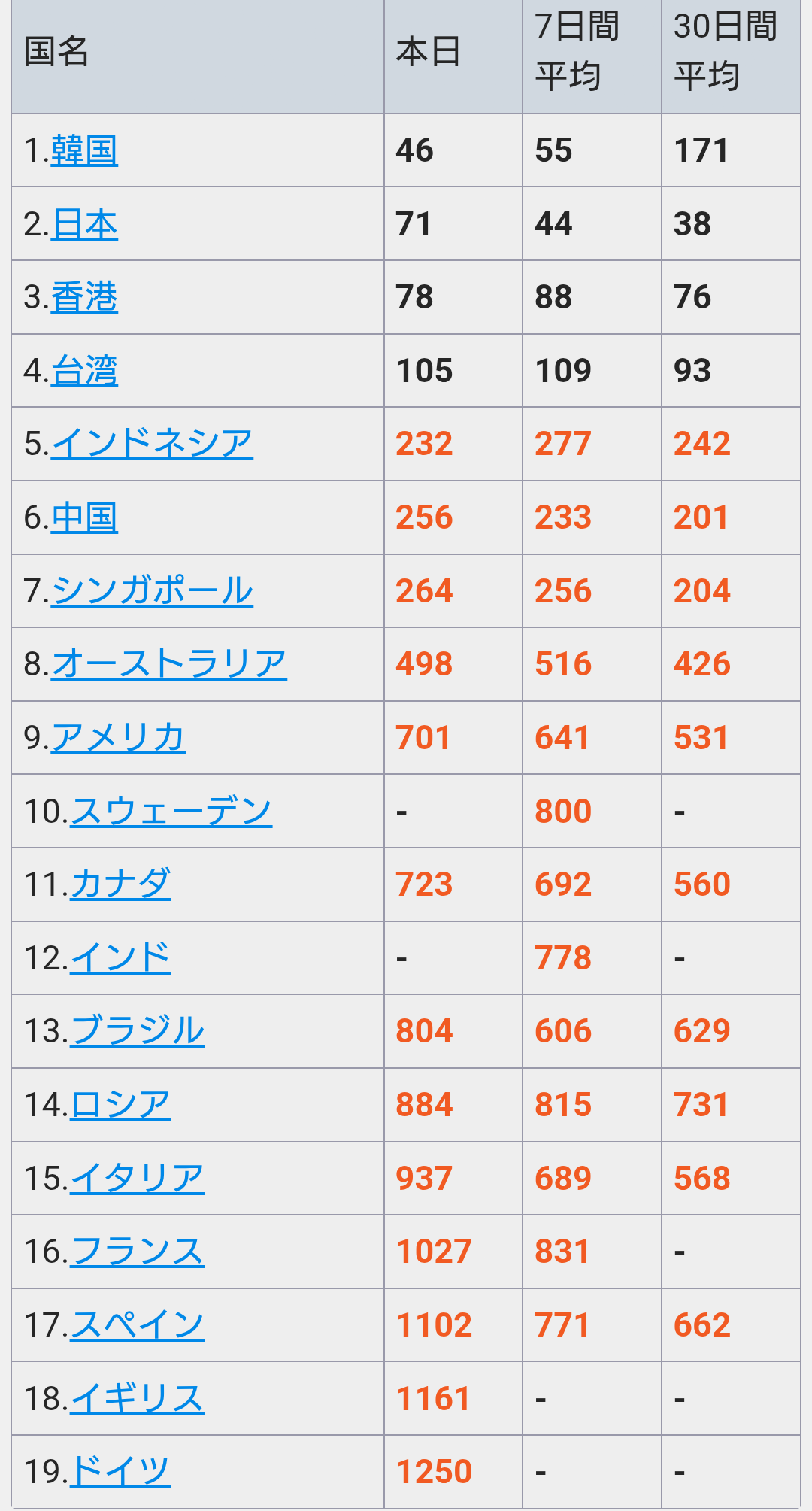Open the フランス link

(137, 1252)
